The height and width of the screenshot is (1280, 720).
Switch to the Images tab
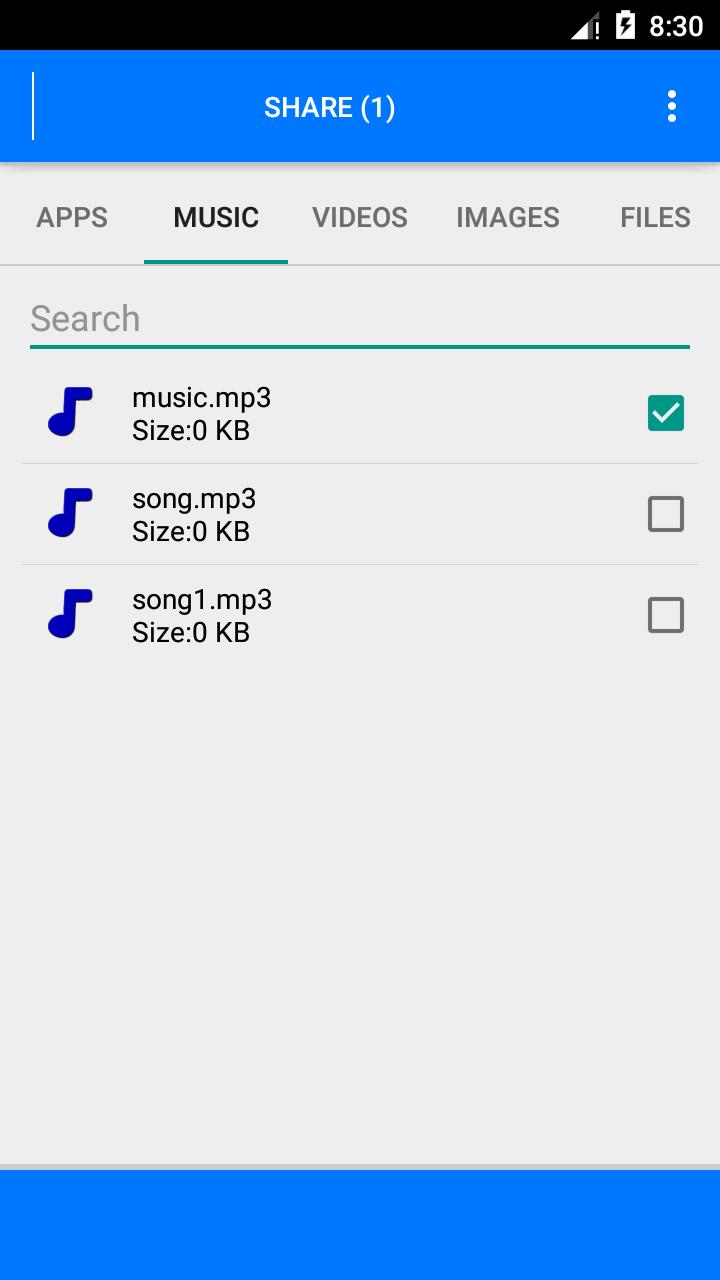508,218
